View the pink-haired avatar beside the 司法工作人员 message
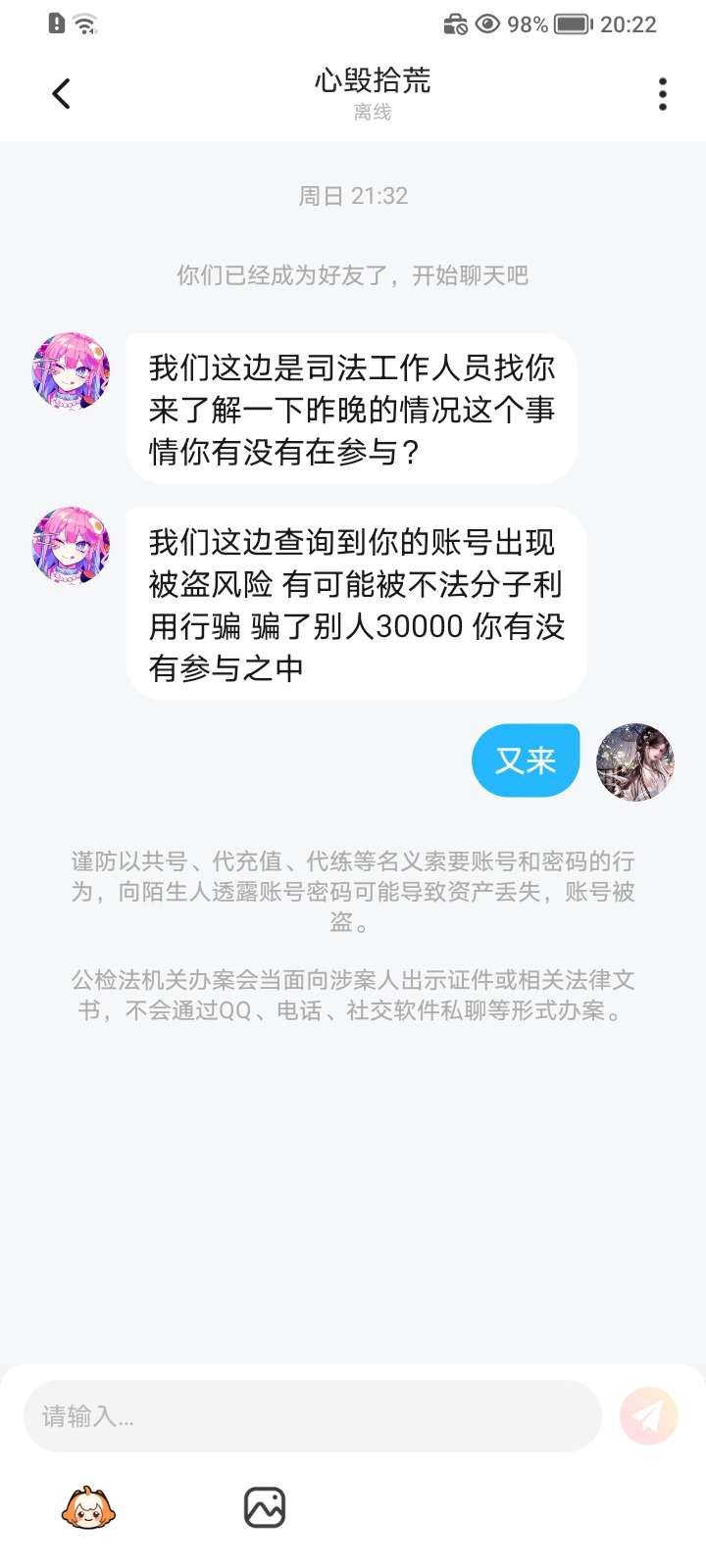706x1568 pixels. [71, 370]
